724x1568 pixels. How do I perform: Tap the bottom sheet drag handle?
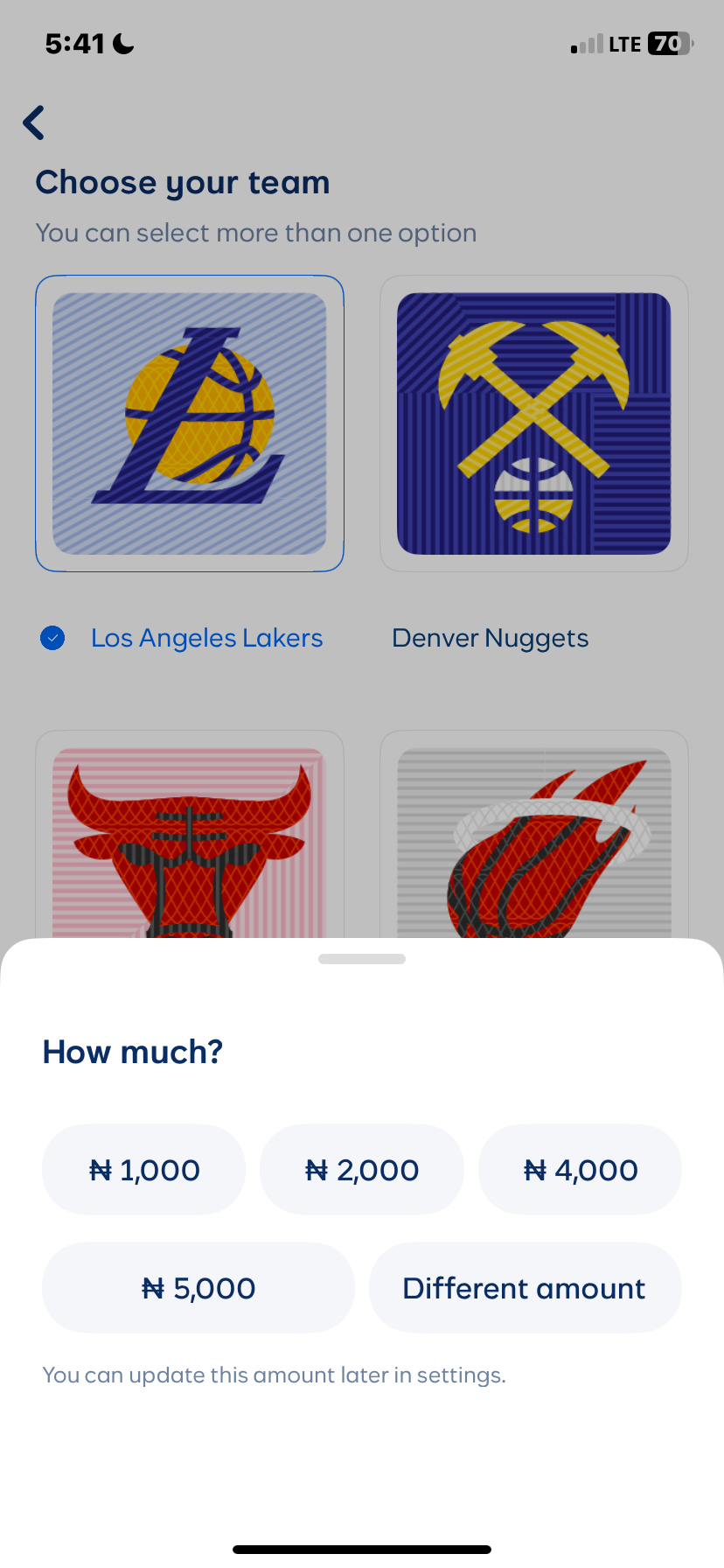(362, 959)
